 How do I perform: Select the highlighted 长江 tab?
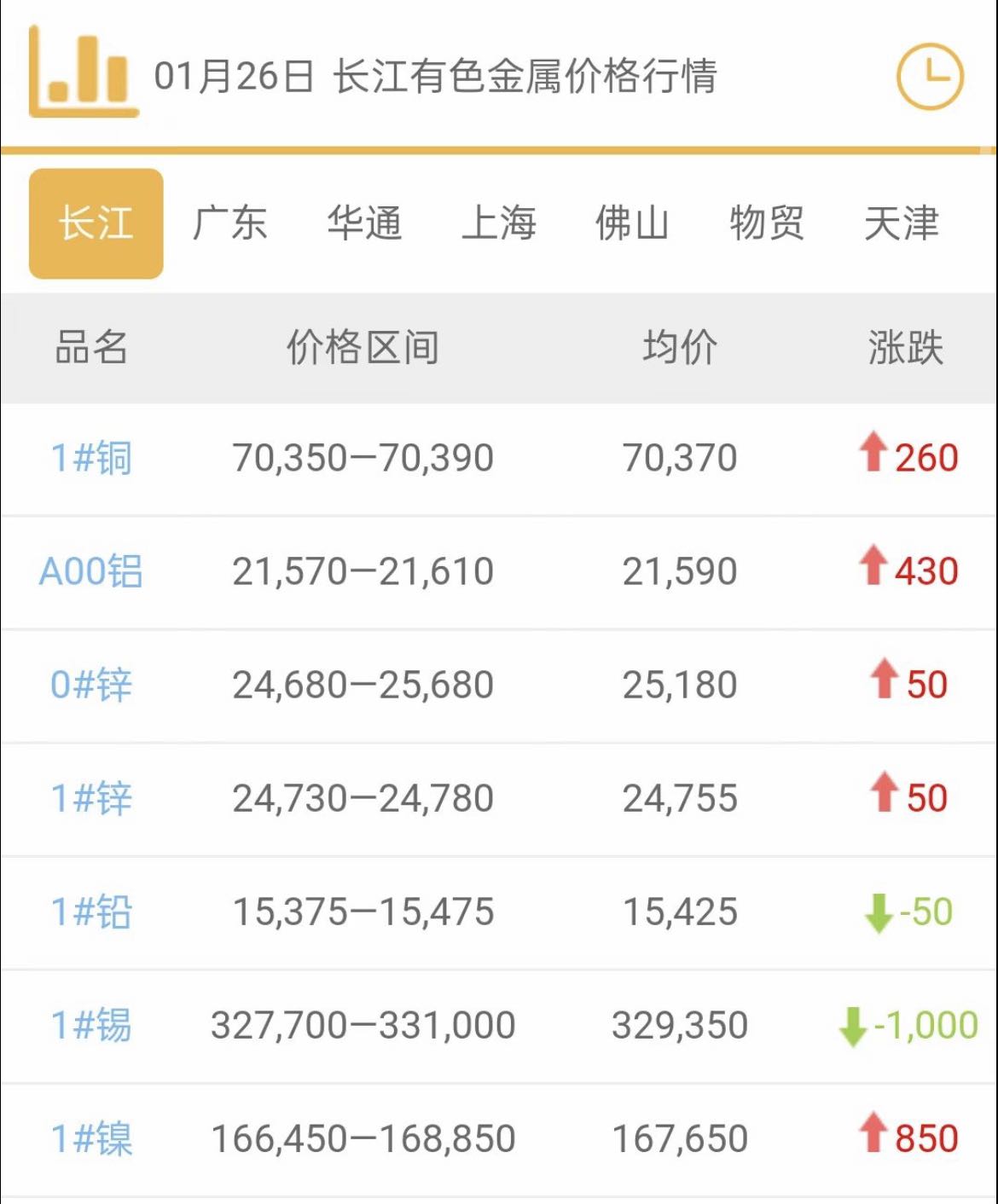95,223
